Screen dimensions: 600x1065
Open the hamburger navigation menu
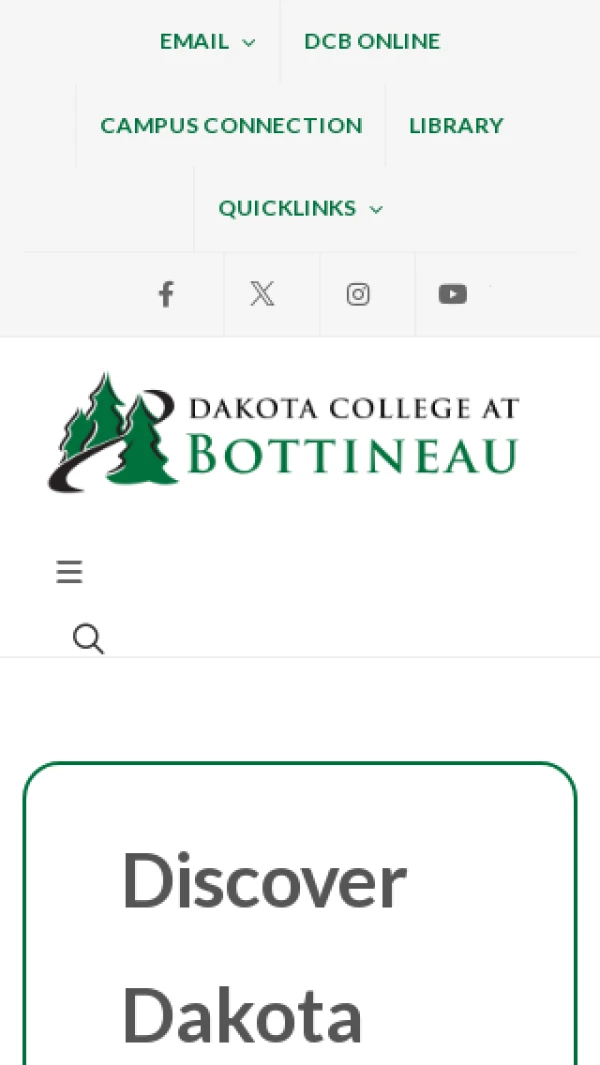tap(69, 572)
